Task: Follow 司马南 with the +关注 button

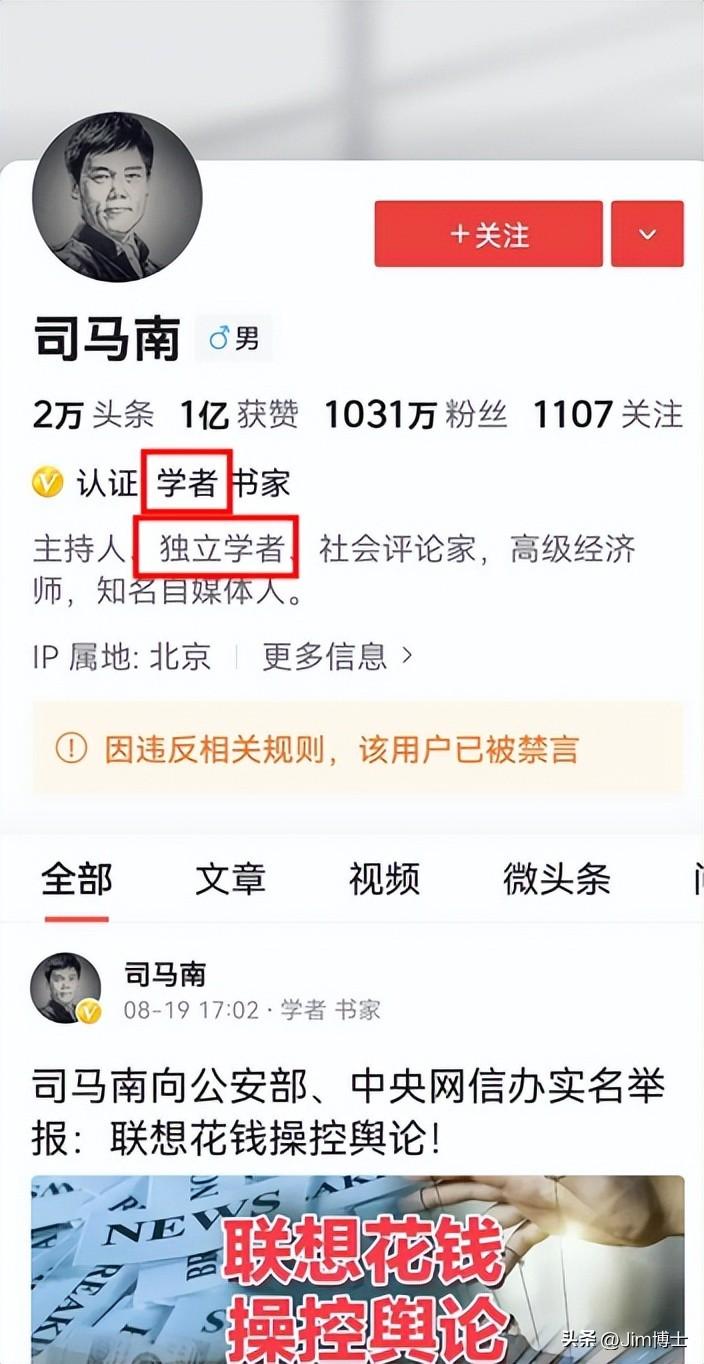Action: point(488,234)
